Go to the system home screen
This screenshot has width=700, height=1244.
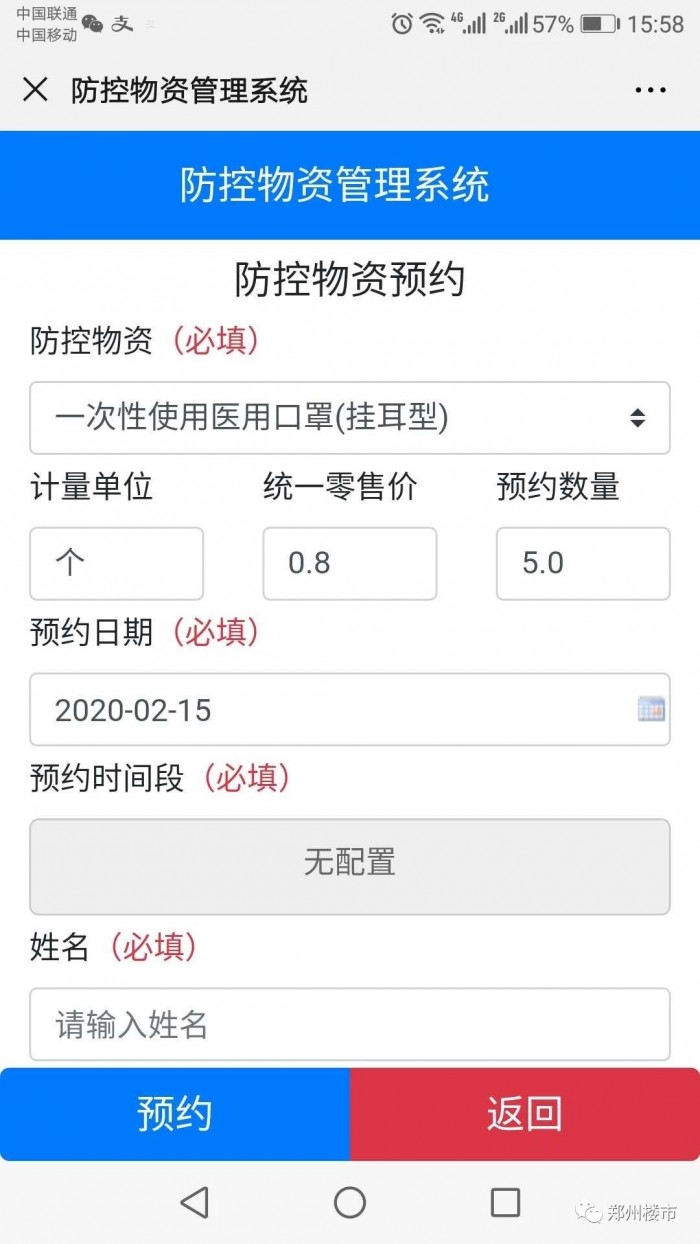[349, 1202]
